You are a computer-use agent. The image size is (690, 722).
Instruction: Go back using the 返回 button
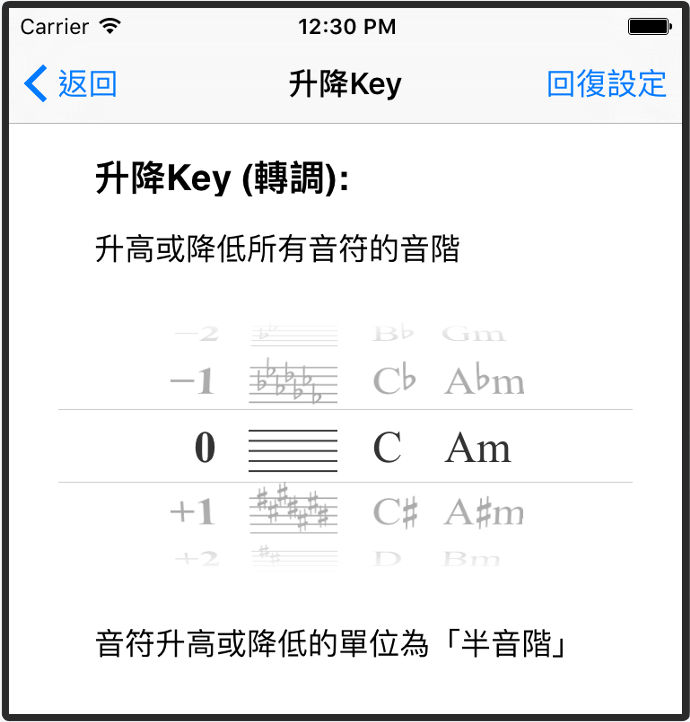click(x=72, y=84)
